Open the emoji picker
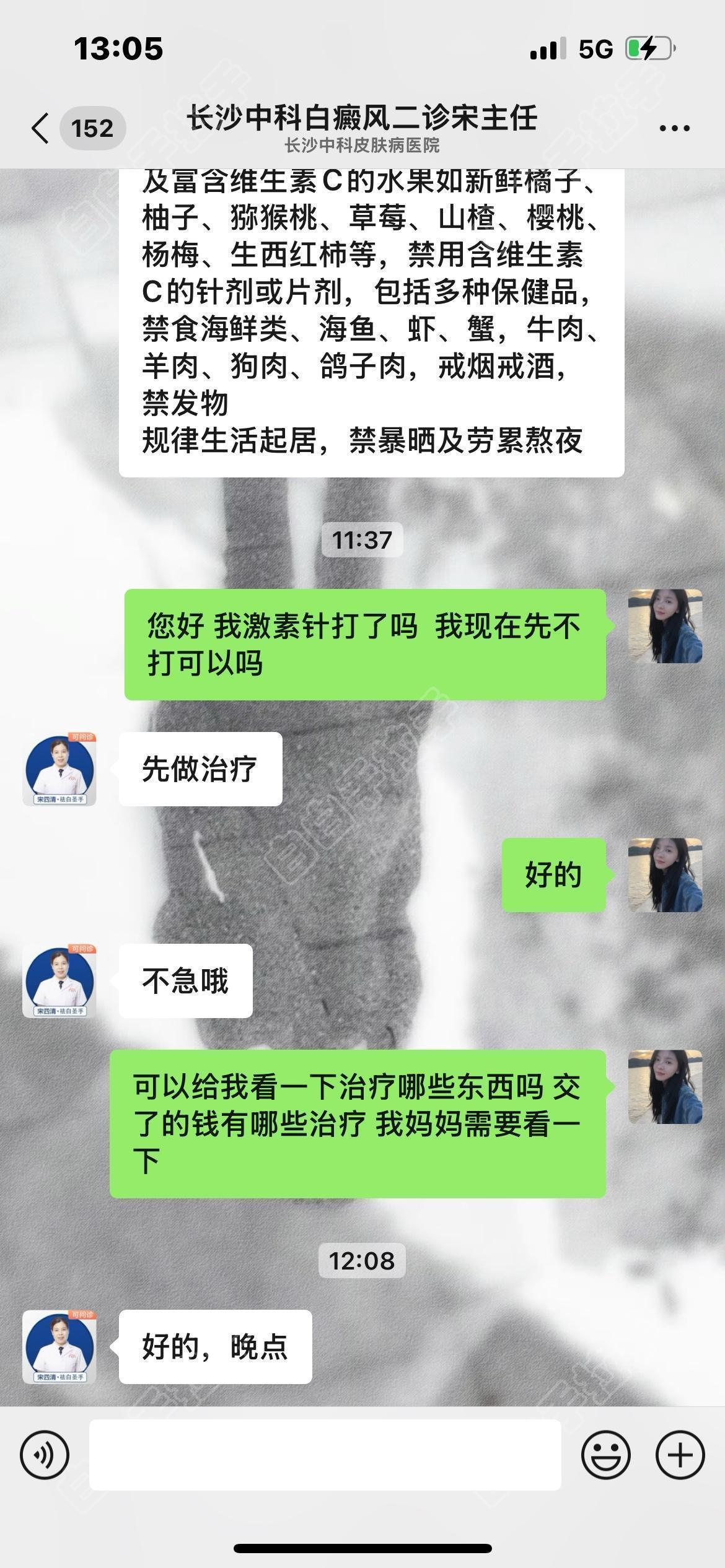The height and width of the screenshot is (1568, 725). tap(605, 1455)
